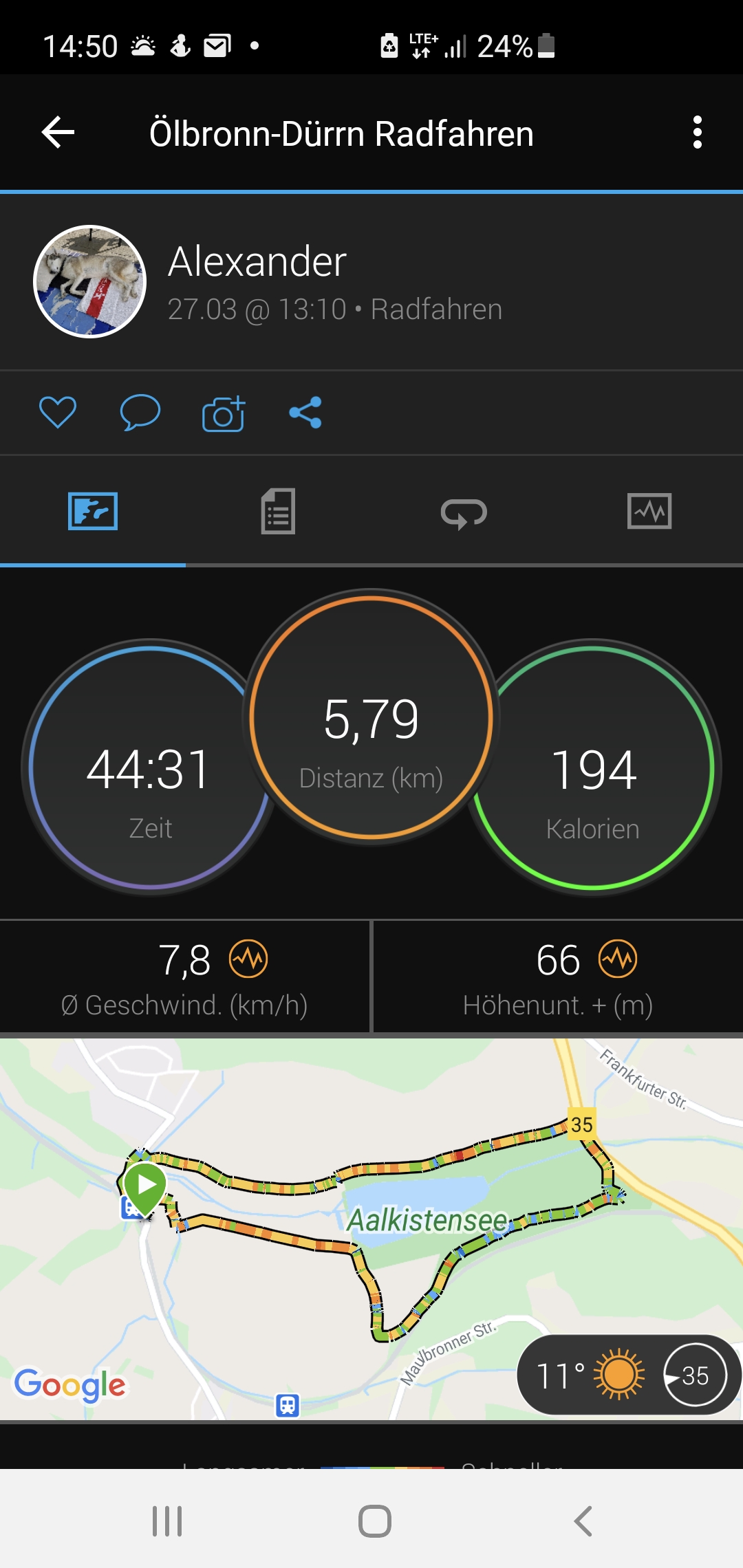Tap the green start marker on the map
The image size is (743, 1568).
(145, 1186)
